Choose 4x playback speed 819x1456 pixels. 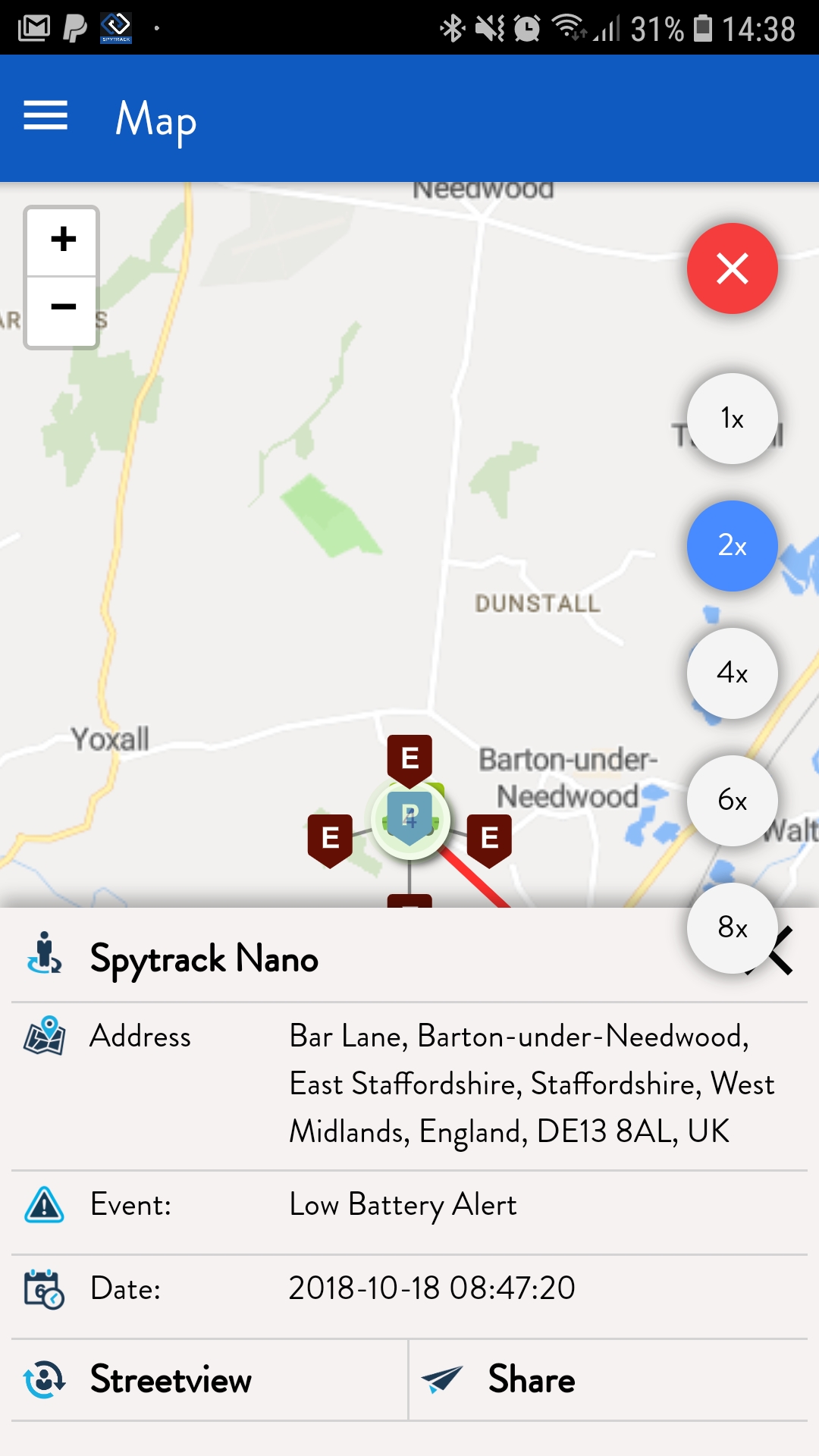pyautogui.click(x=733, y=673)
